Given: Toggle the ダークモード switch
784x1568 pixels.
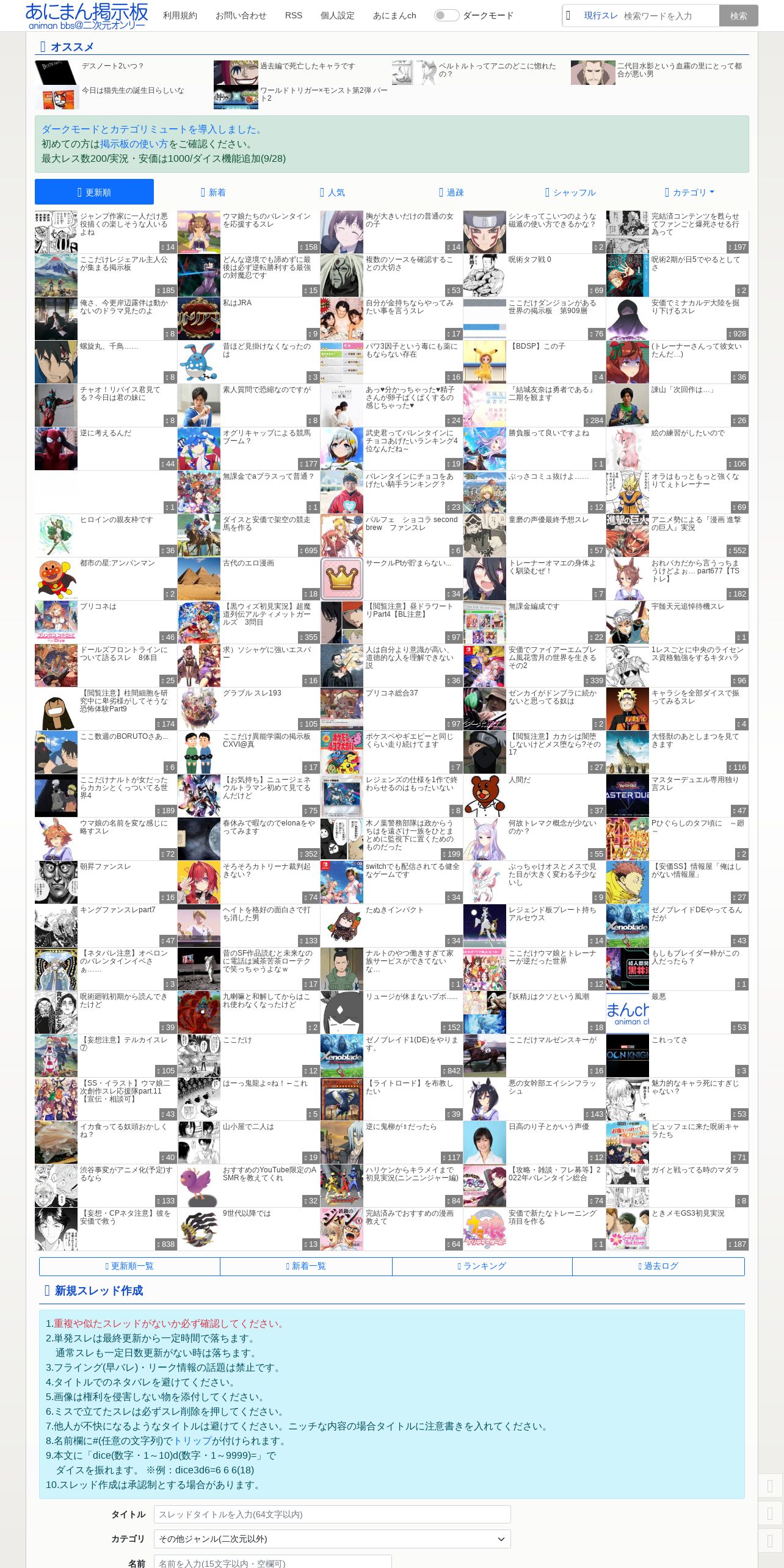Looking at the screenshot, I should 446,15.
